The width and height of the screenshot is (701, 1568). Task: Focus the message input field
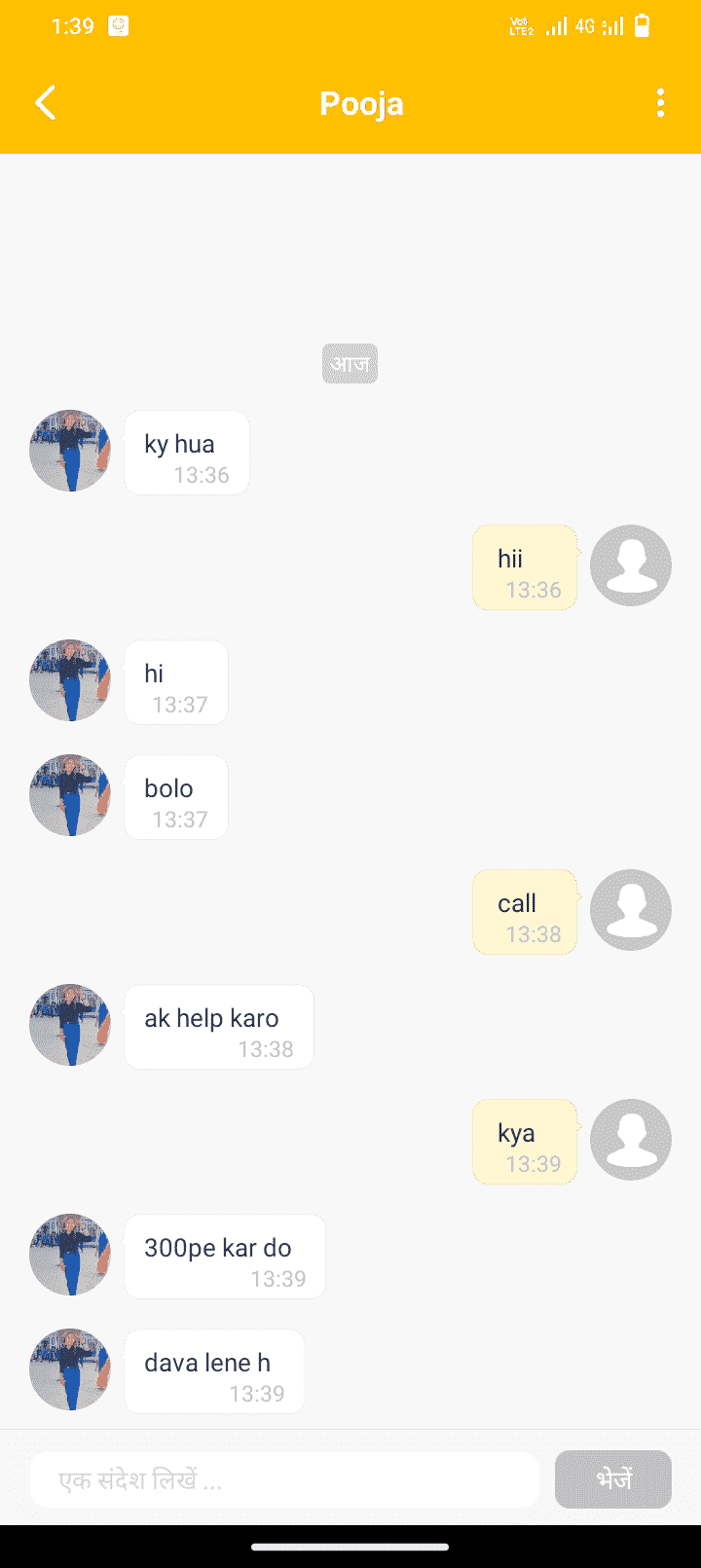coord(284,1479)
